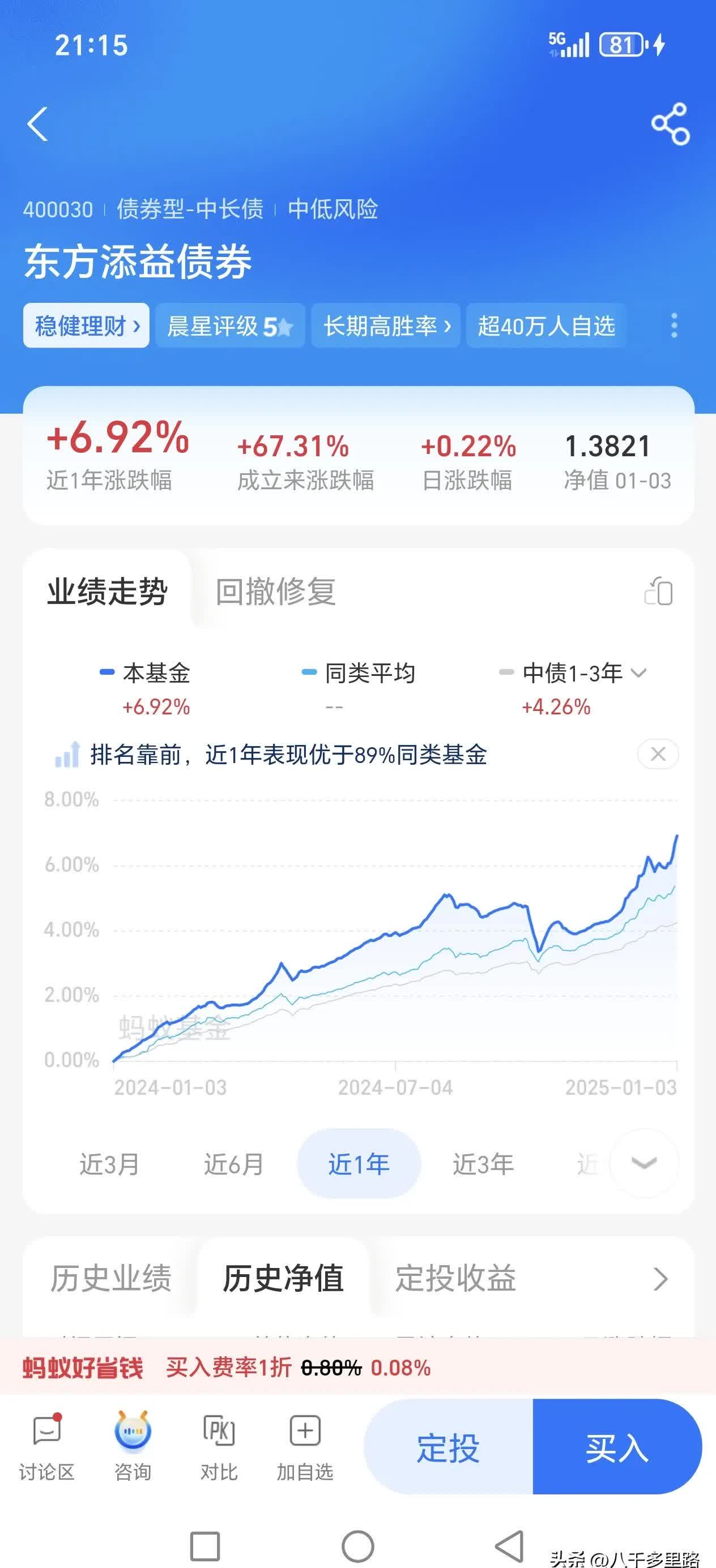Dismiss the ranking banner with the X
Image resolution: width=716 pixels, height=1568 pixels.
(x=659, y=753)
